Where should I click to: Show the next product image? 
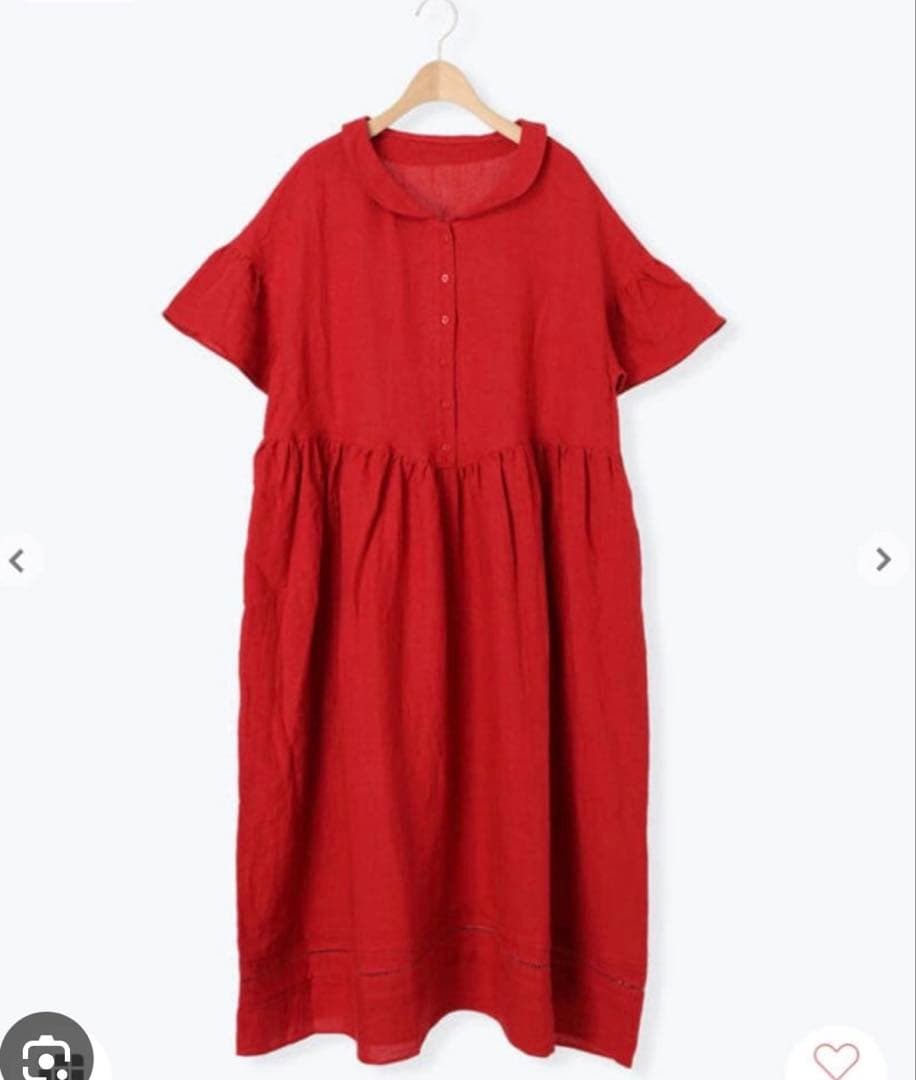[x=883, y=560]
